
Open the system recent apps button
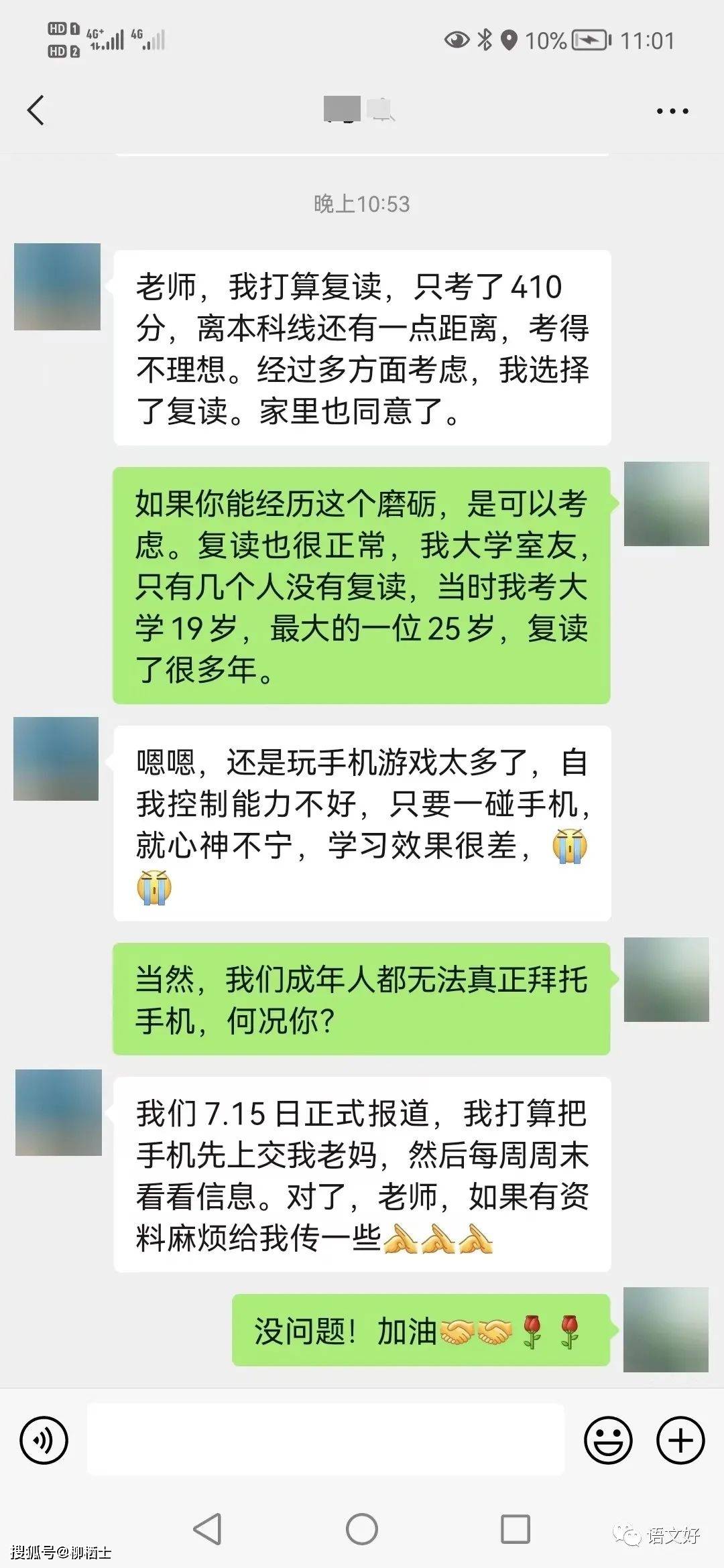tap(516, 1530)
